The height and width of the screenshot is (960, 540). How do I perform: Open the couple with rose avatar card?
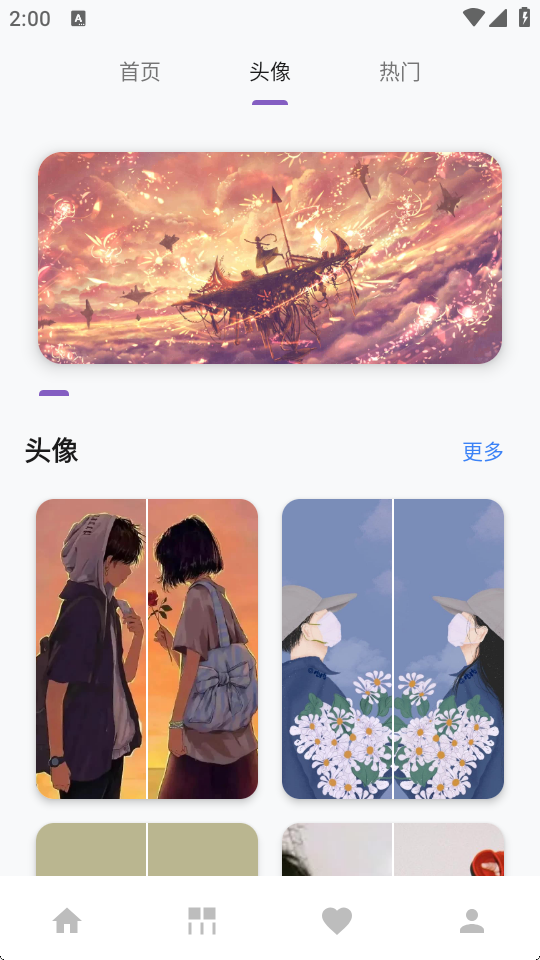coord(147,649)
